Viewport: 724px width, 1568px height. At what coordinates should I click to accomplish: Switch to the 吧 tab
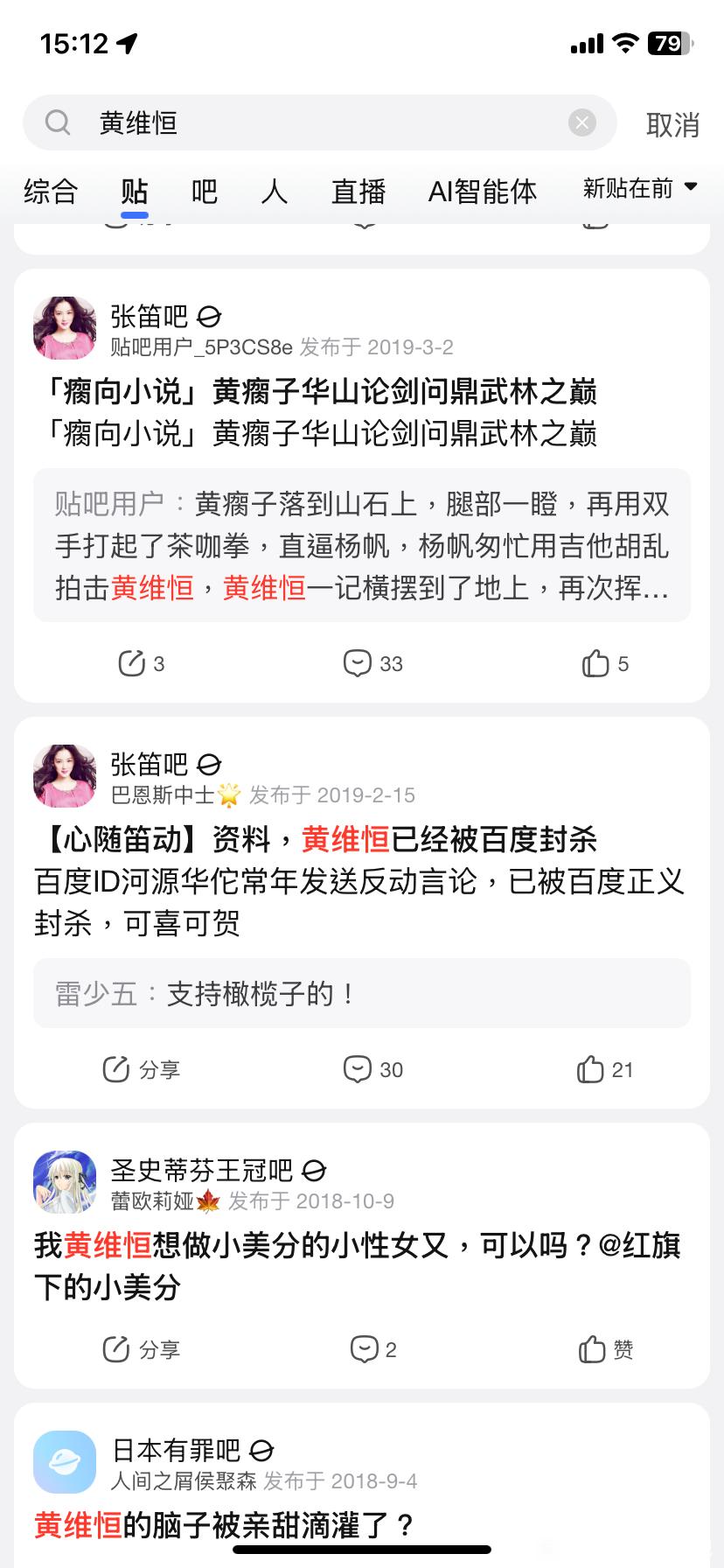[204, 191]
